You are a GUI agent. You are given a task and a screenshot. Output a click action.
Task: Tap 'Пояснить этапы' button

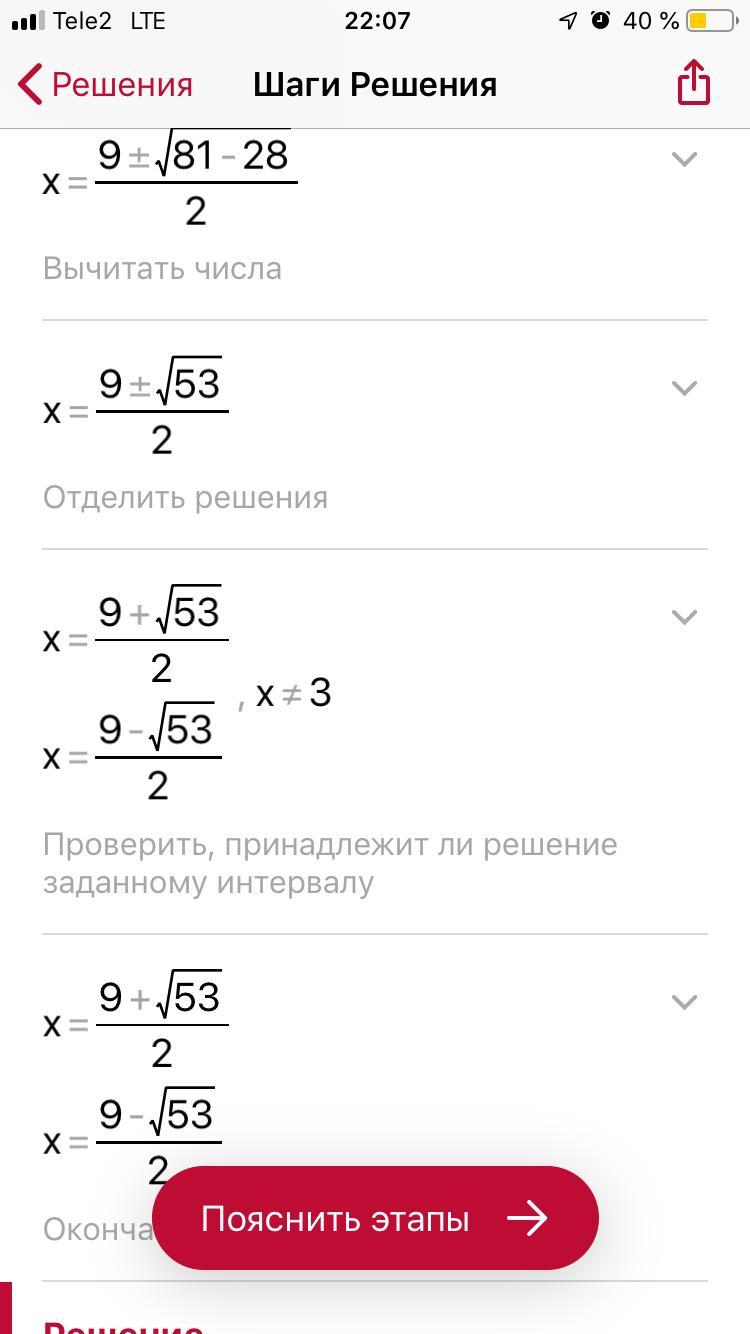tap(375, 1218)
